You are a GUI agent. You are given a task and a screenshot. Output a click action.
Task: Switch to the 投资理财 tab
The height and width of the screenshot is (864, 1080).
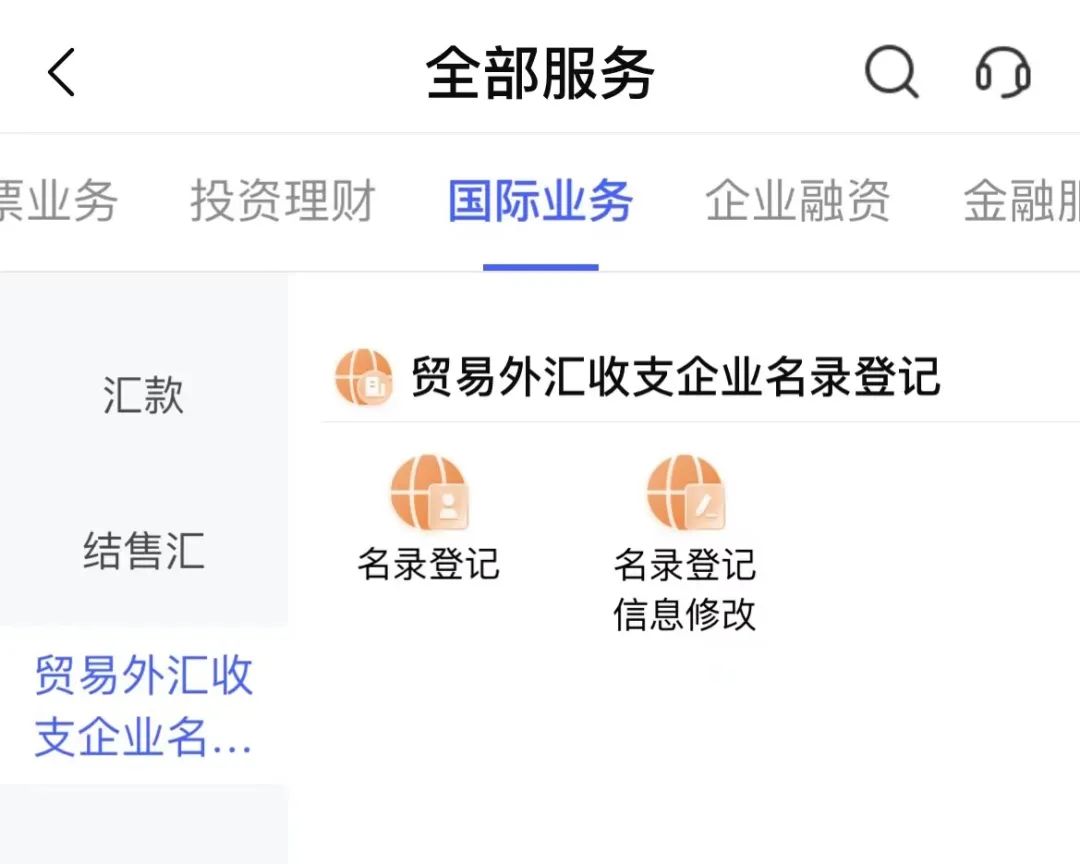tap(283, 201)
